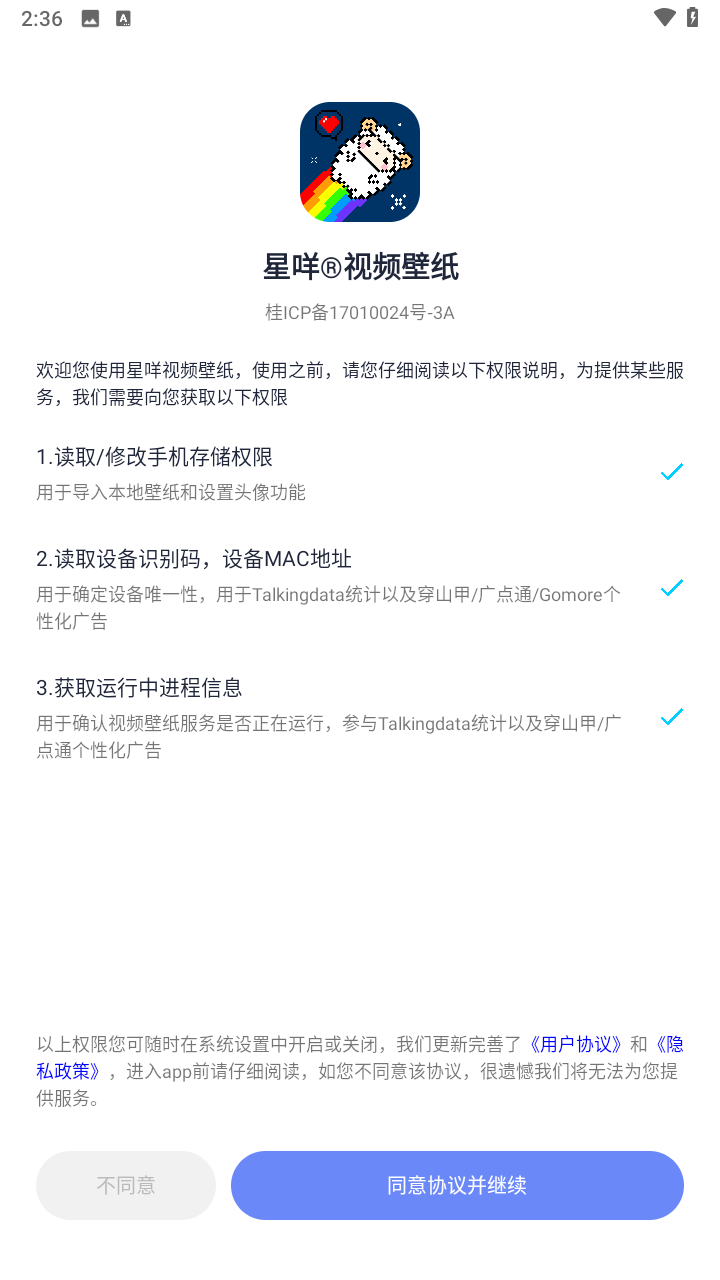Tap the clock showing 2:36

pyautogui.click(x=40, y=17)
